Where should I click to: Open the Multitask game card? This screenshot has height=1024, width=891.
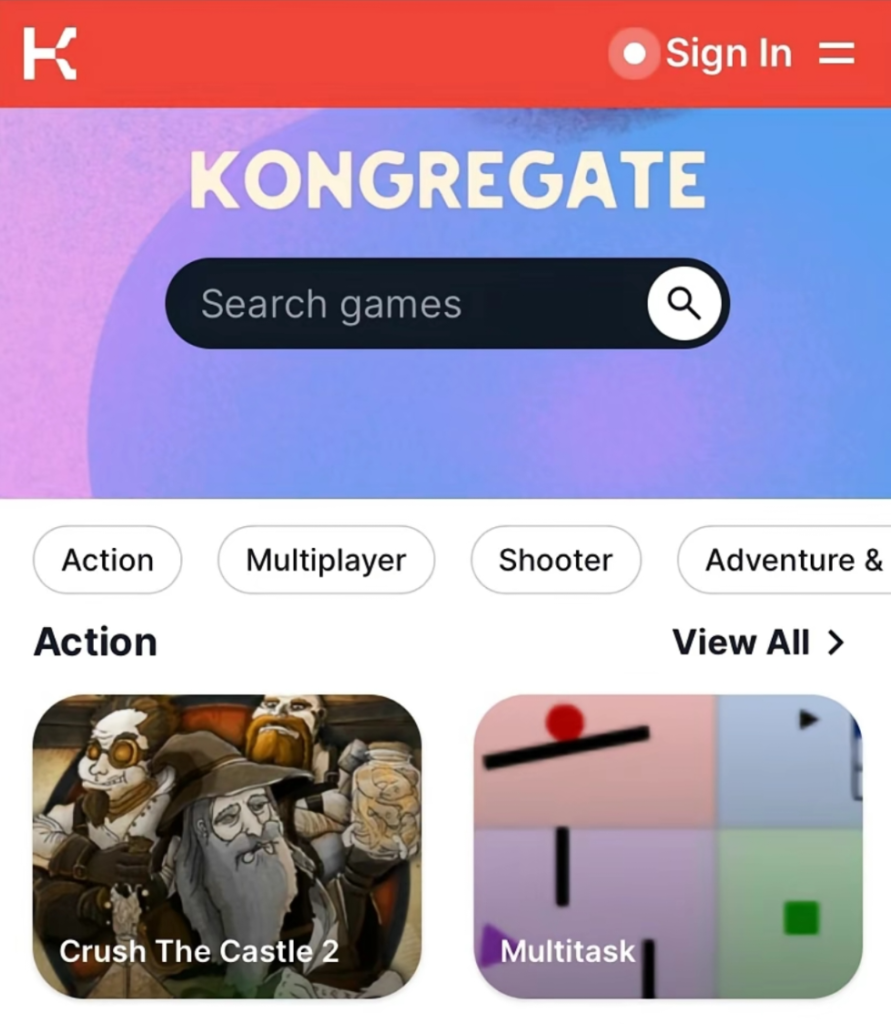[x=667, y=845]
